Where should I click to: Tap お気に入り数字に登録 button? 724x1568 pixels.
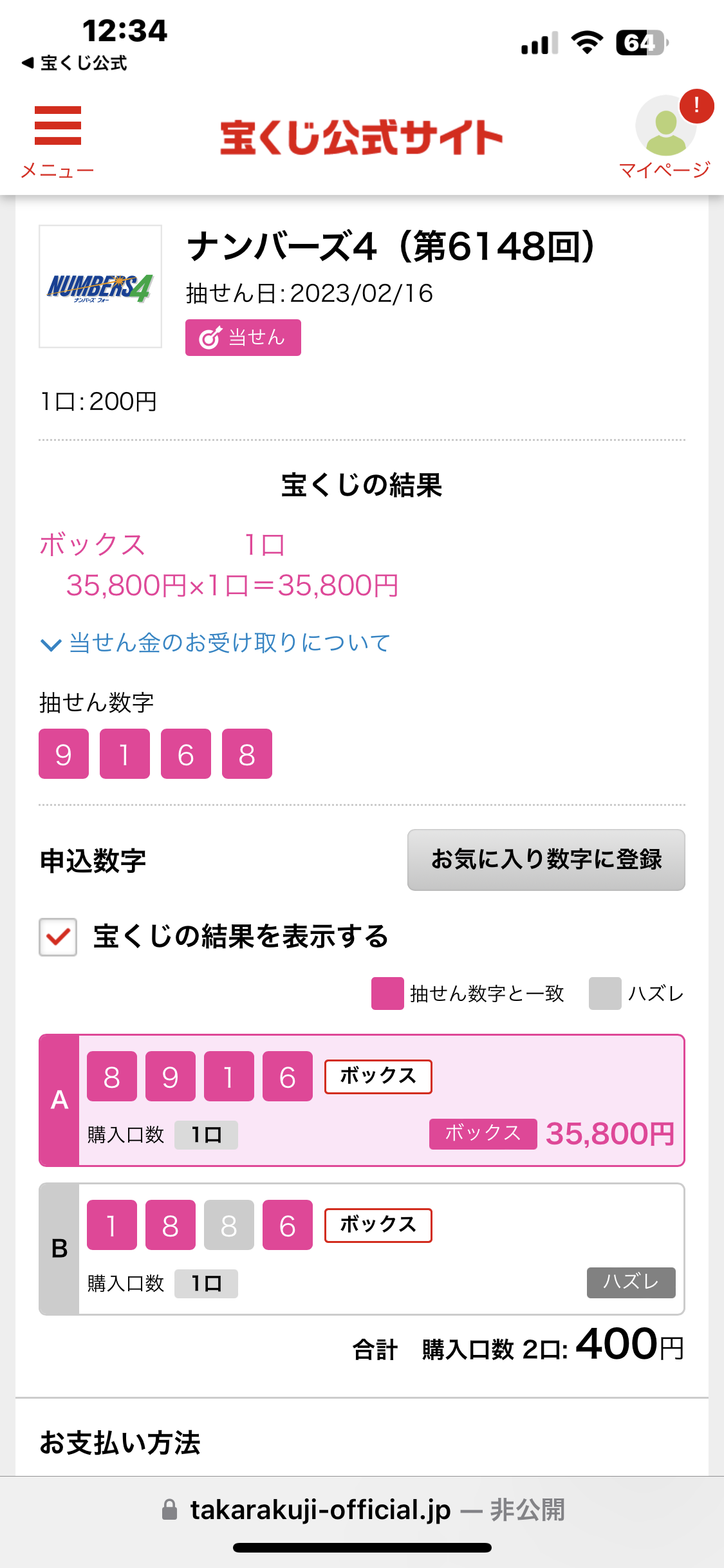546,860
